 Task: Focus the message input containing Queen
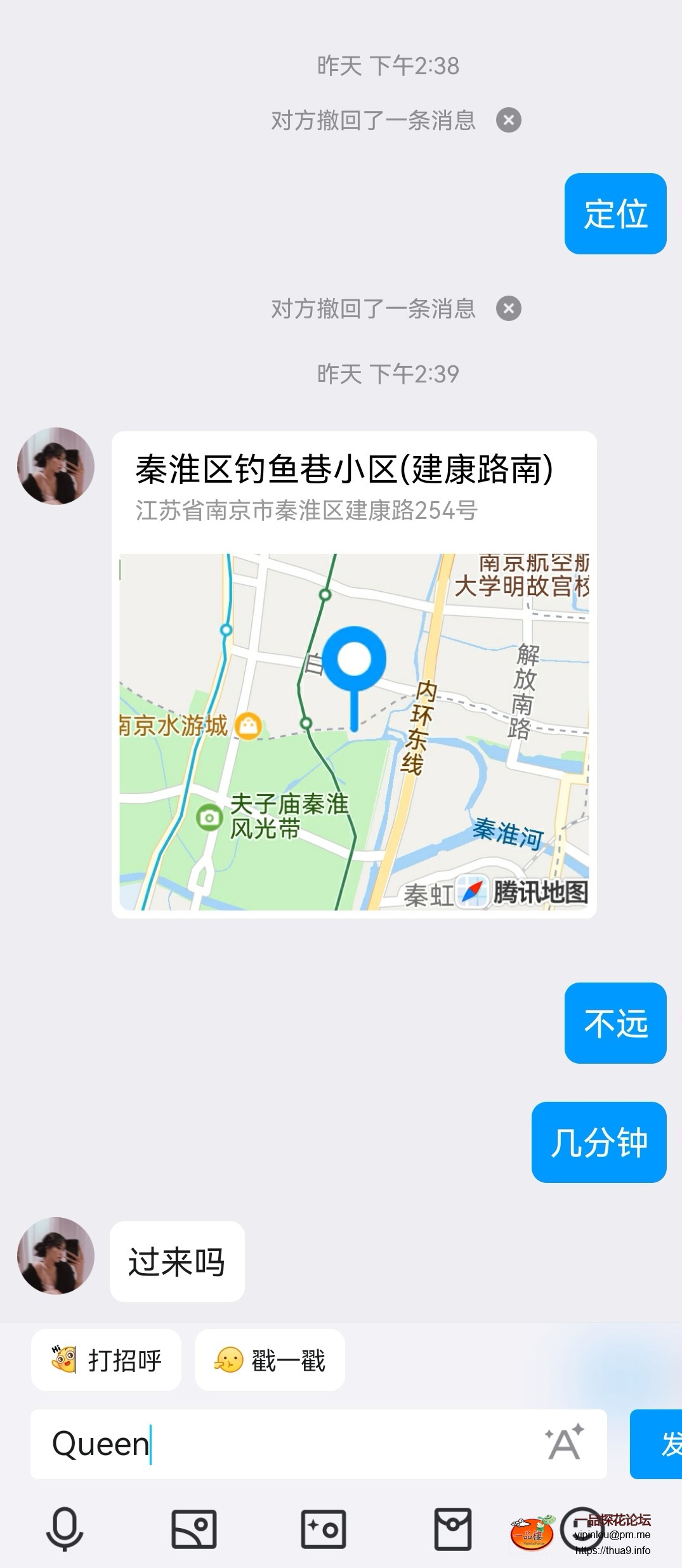(x=285, y=1444)
